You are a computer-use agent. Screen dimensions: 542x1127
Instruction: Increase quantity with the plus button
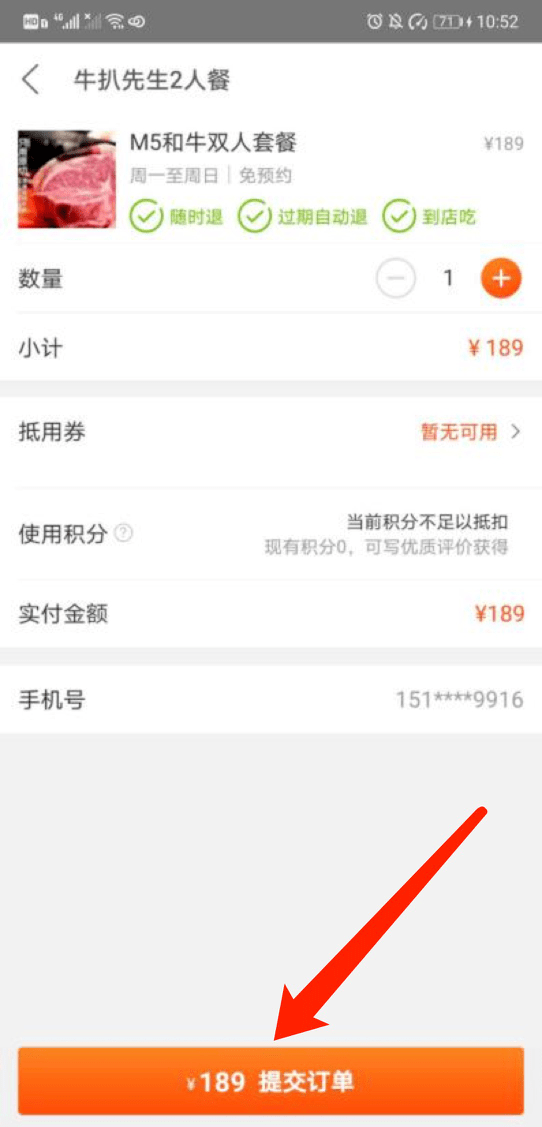pos(500,277)
